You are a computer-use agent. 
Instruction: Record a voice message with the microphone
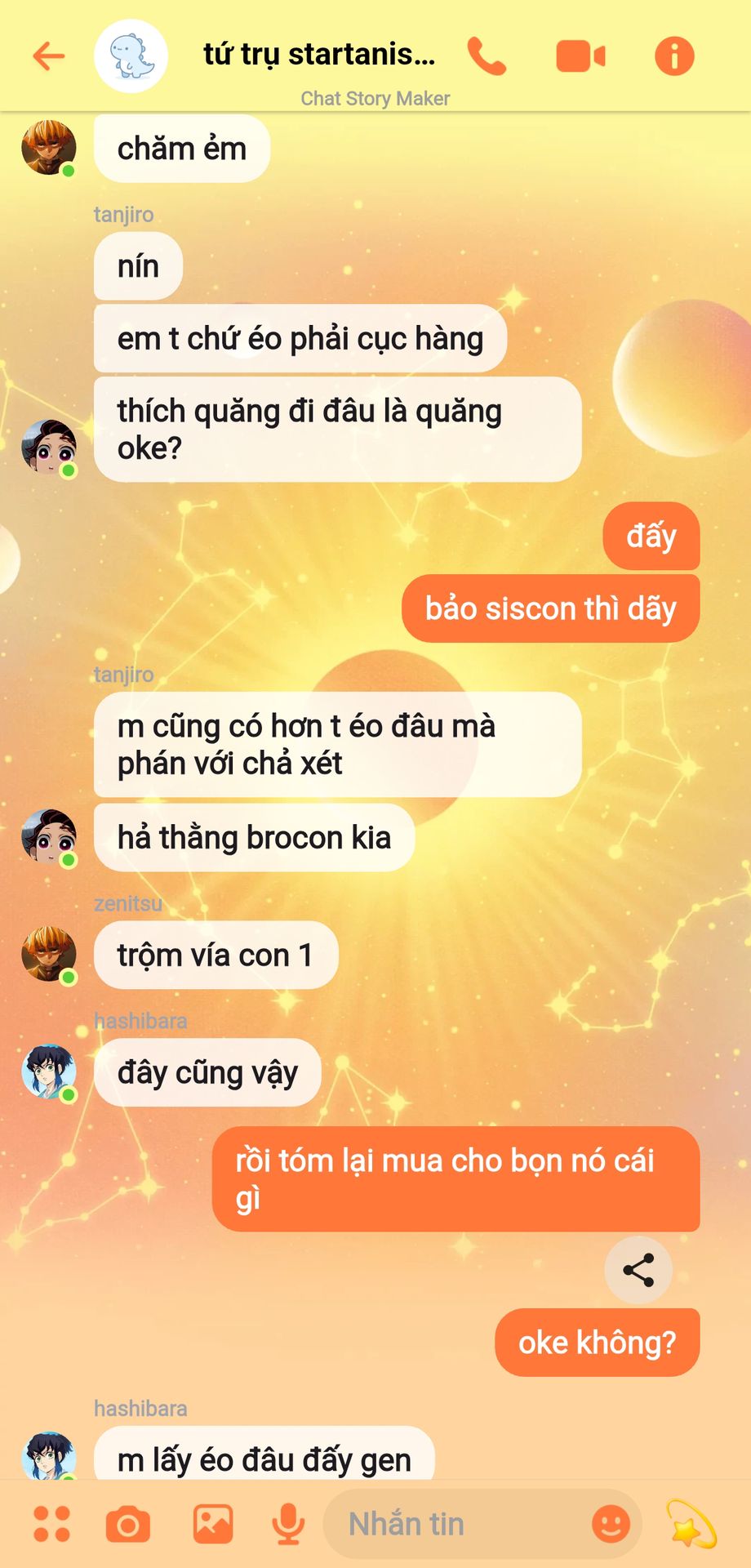tap(288, 1524)
